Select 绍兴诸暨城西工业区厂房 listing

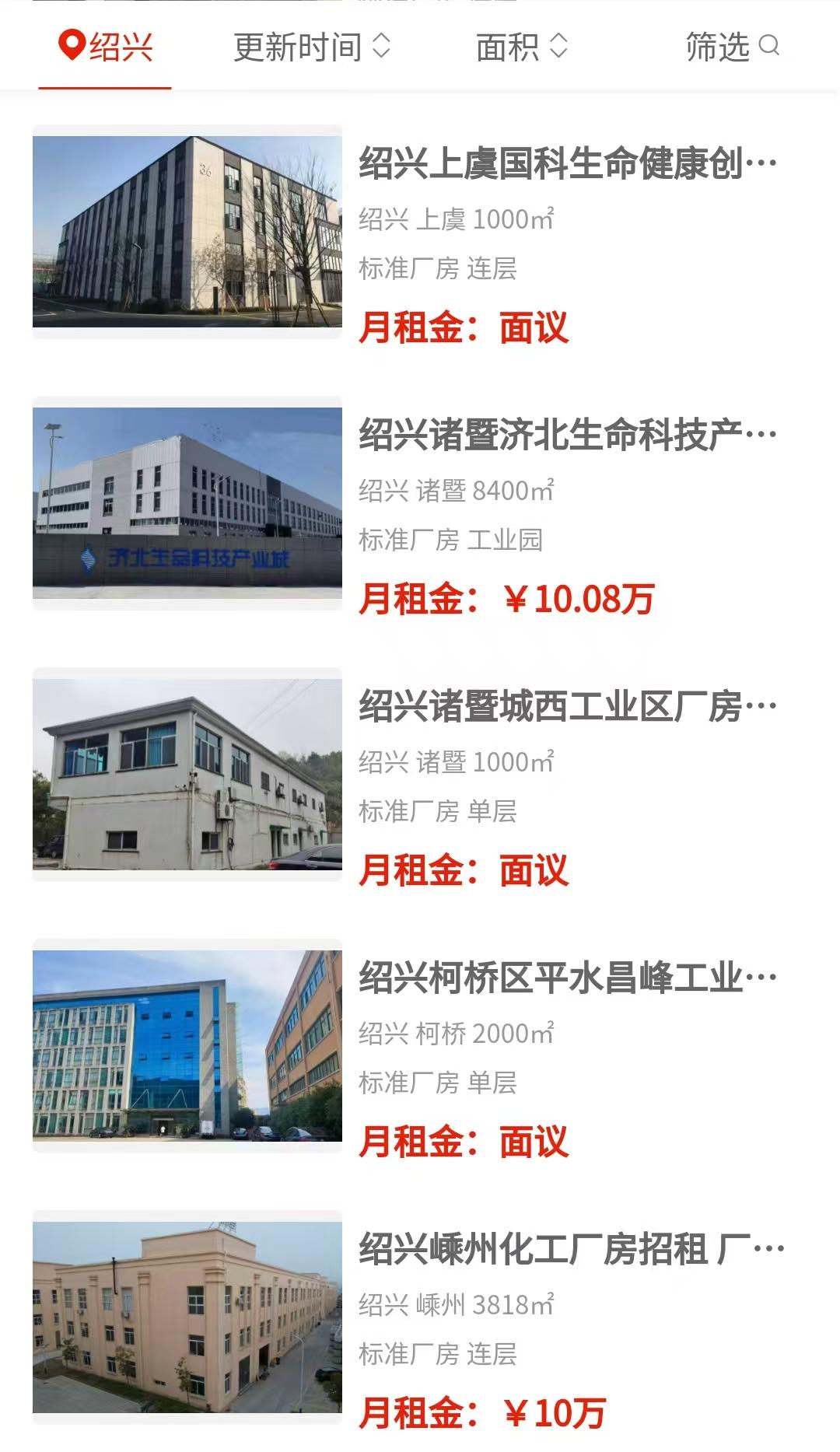click(x=567, y=707)
